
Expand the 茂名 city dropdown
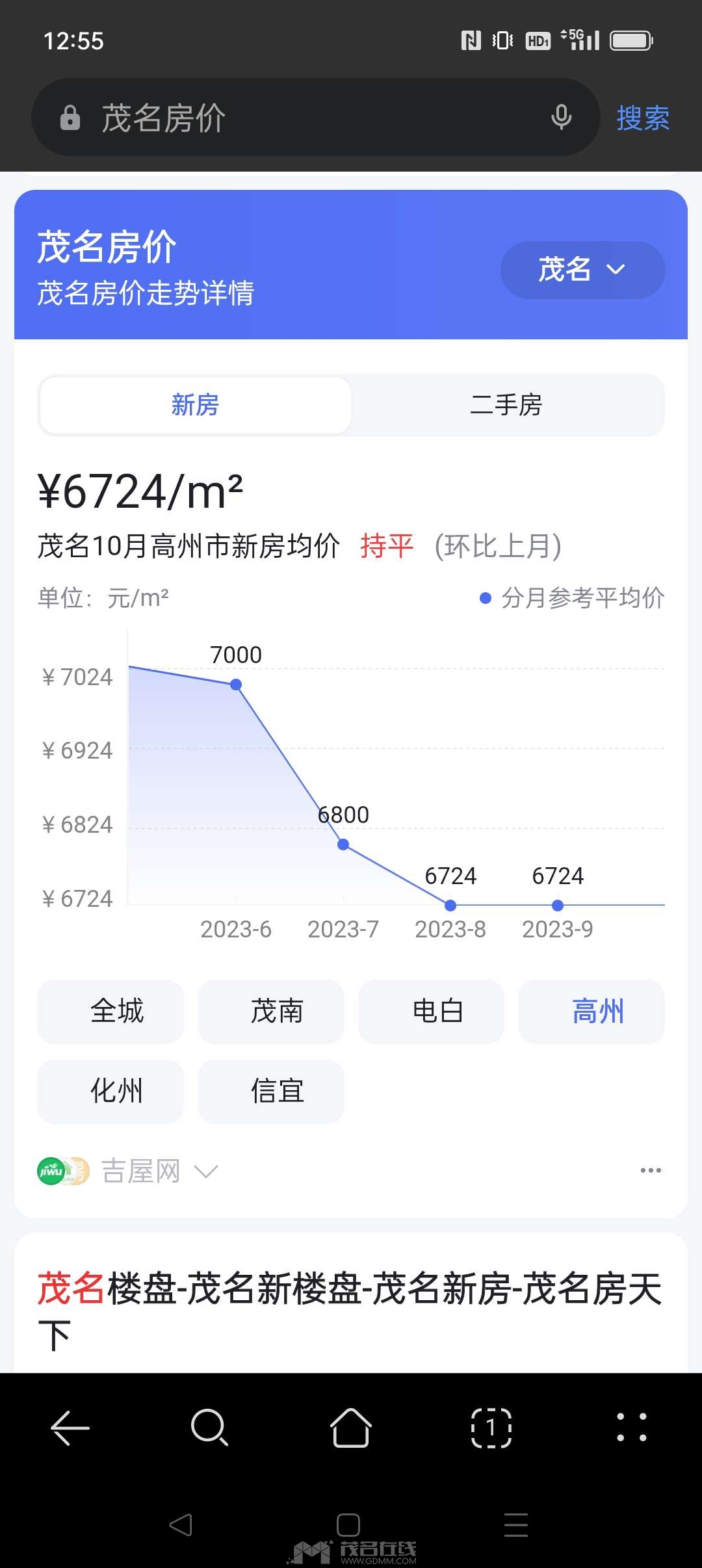(x=582, y=270)
